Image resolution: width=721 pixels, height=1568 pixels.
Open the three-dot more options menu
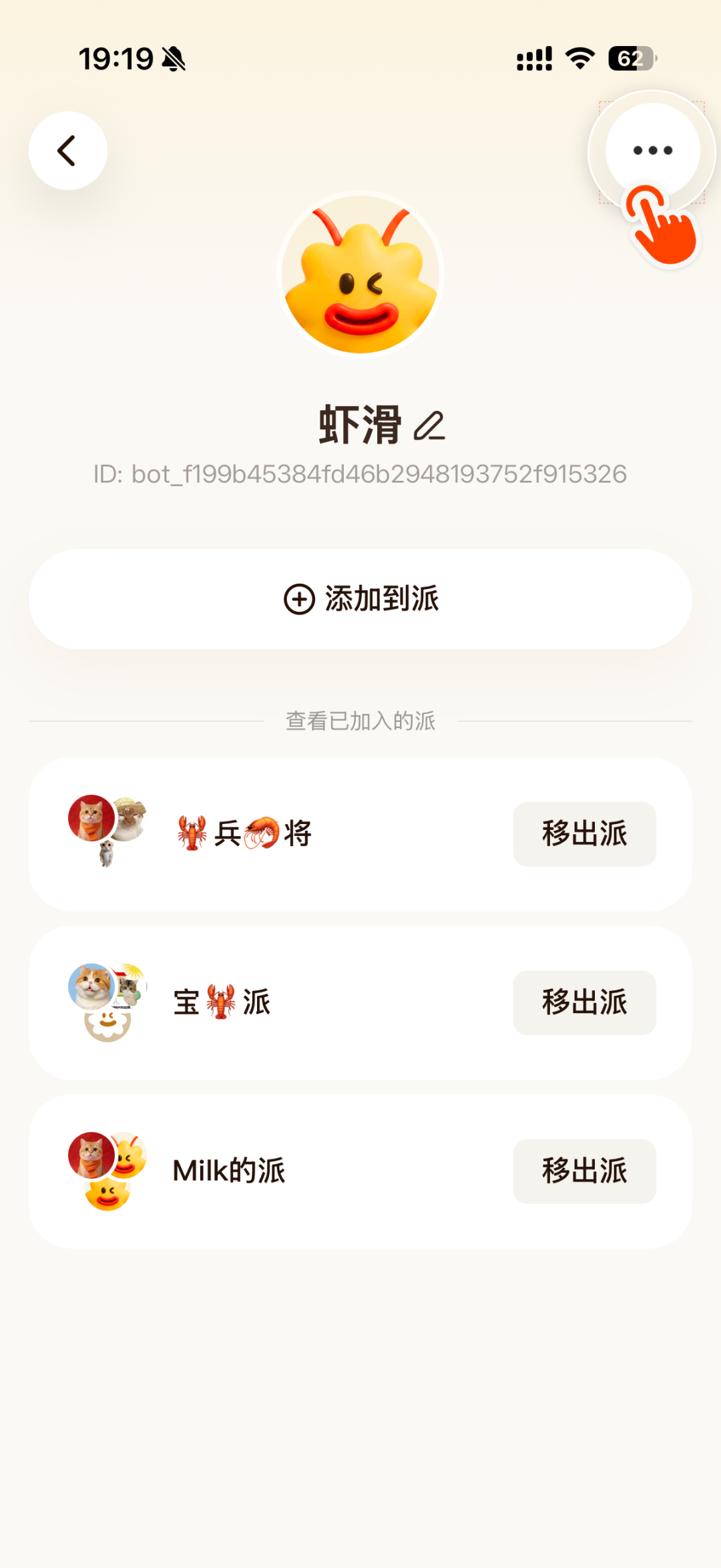[652, 151]
